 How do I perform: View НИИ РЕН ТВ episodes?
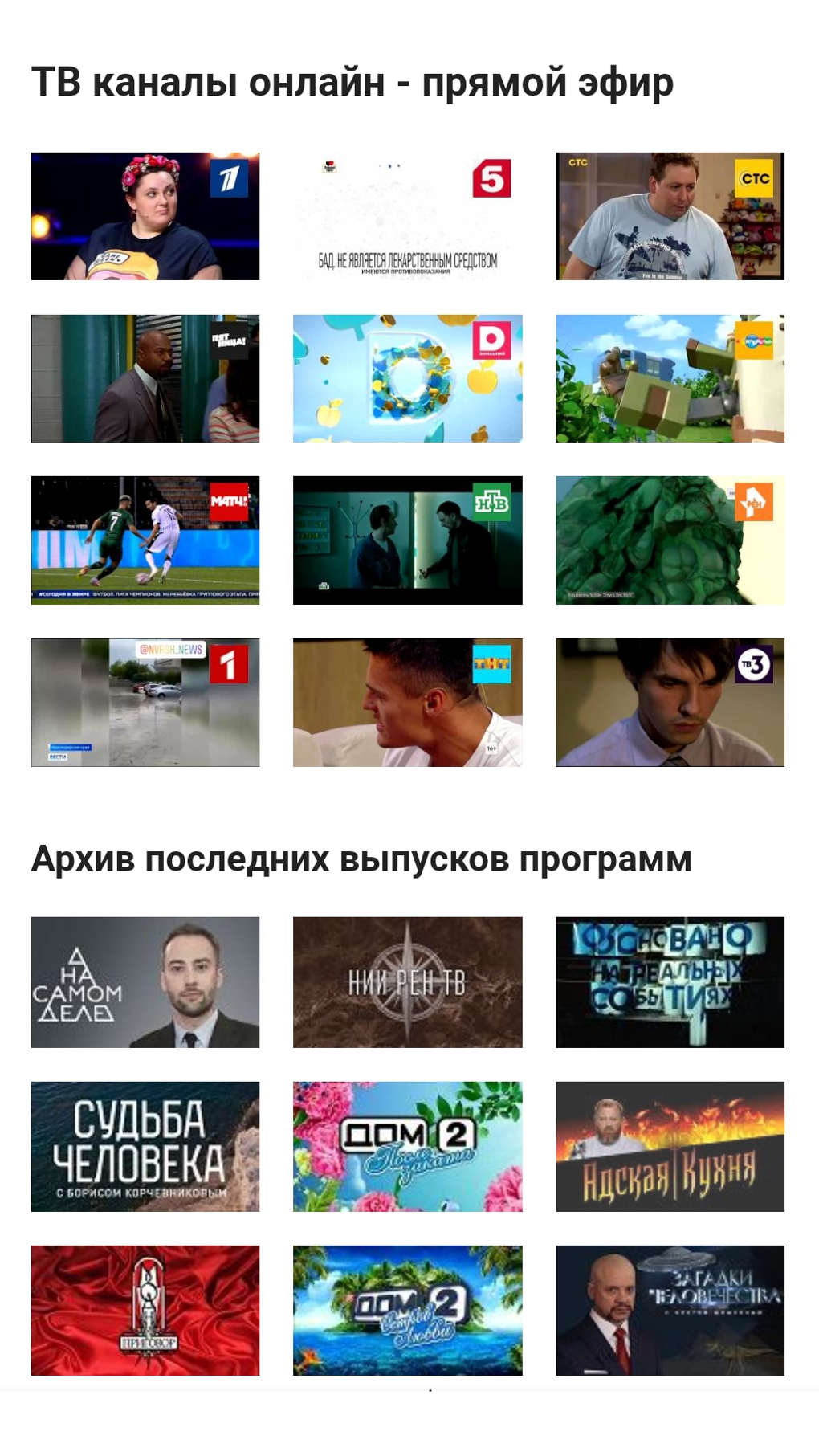407,981
